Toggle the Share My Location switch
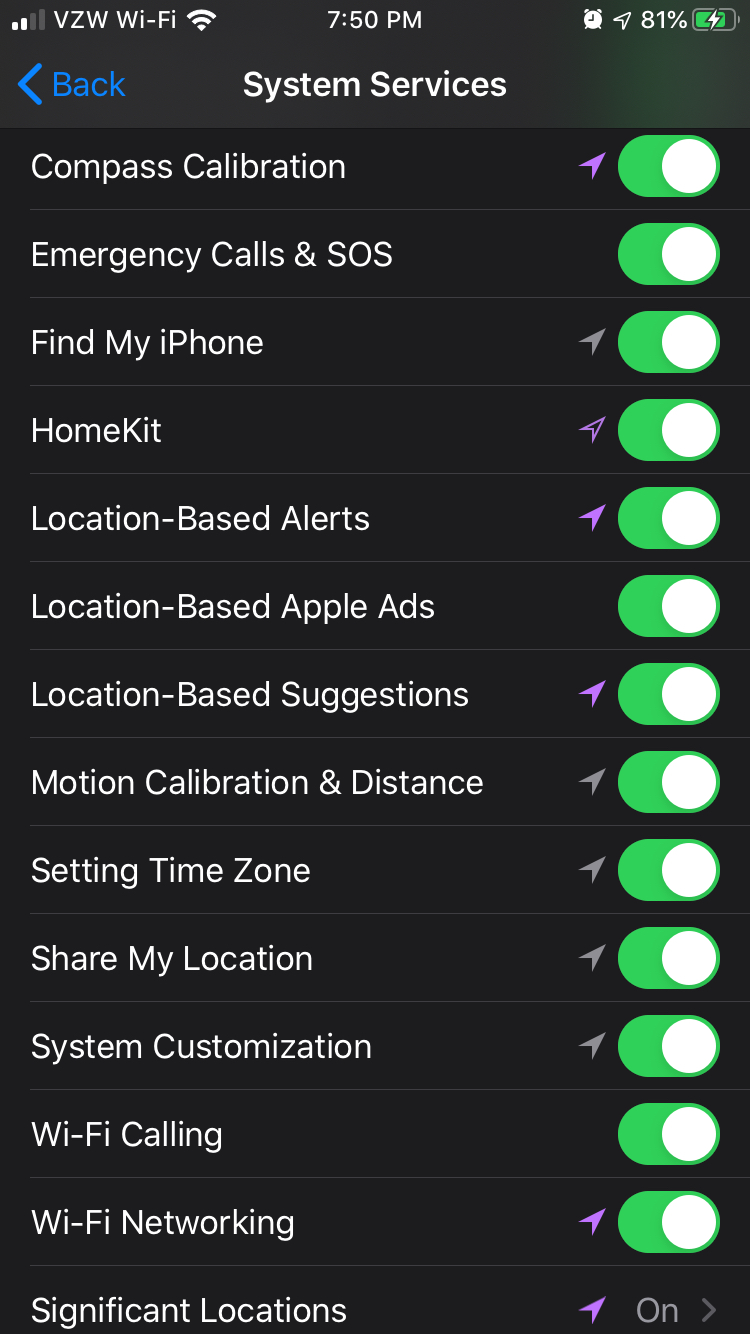Image resolution: width=750 pixels, height=1334 pixels. click(x=668, y=958)
